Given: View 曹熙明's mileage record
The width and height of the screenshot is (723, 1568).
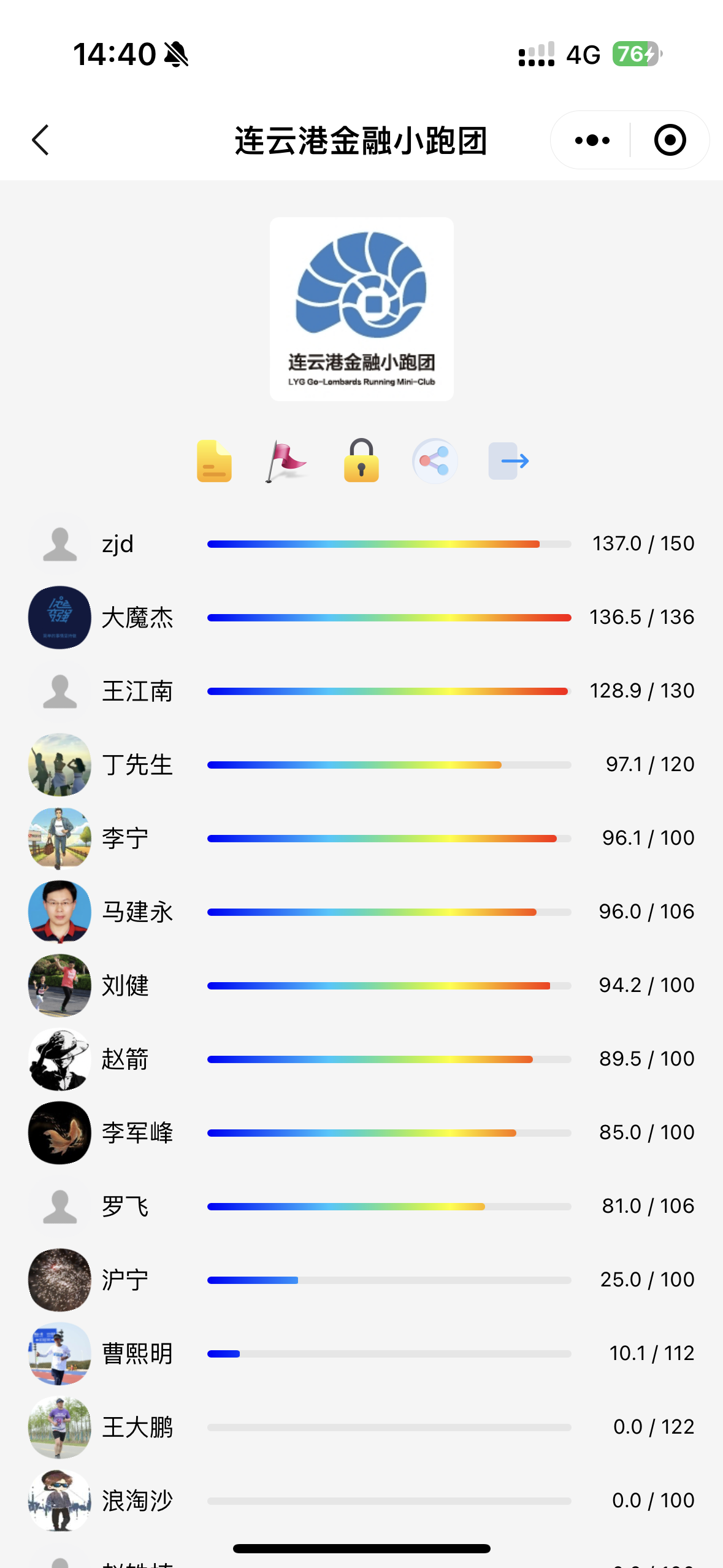Looking at the screenshot, I should tap(361, 1354).
